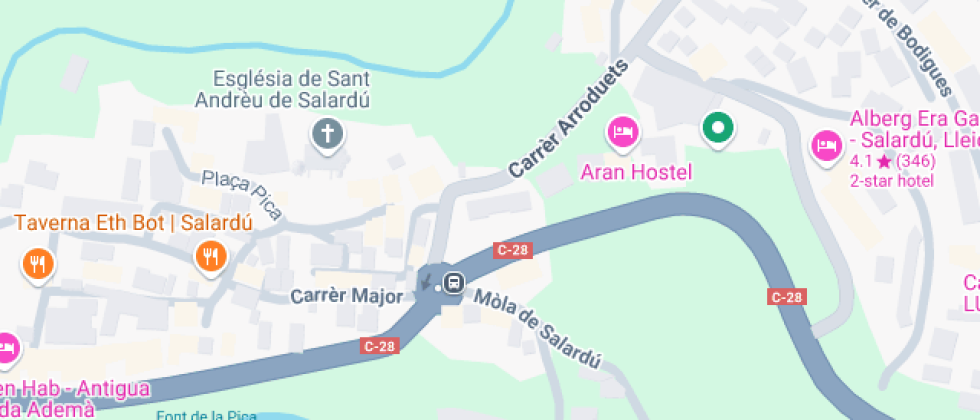Screen dimensions: 980x420
Task: Open the Alberg Era Garona hotel pin
Action: click(826, 146)
